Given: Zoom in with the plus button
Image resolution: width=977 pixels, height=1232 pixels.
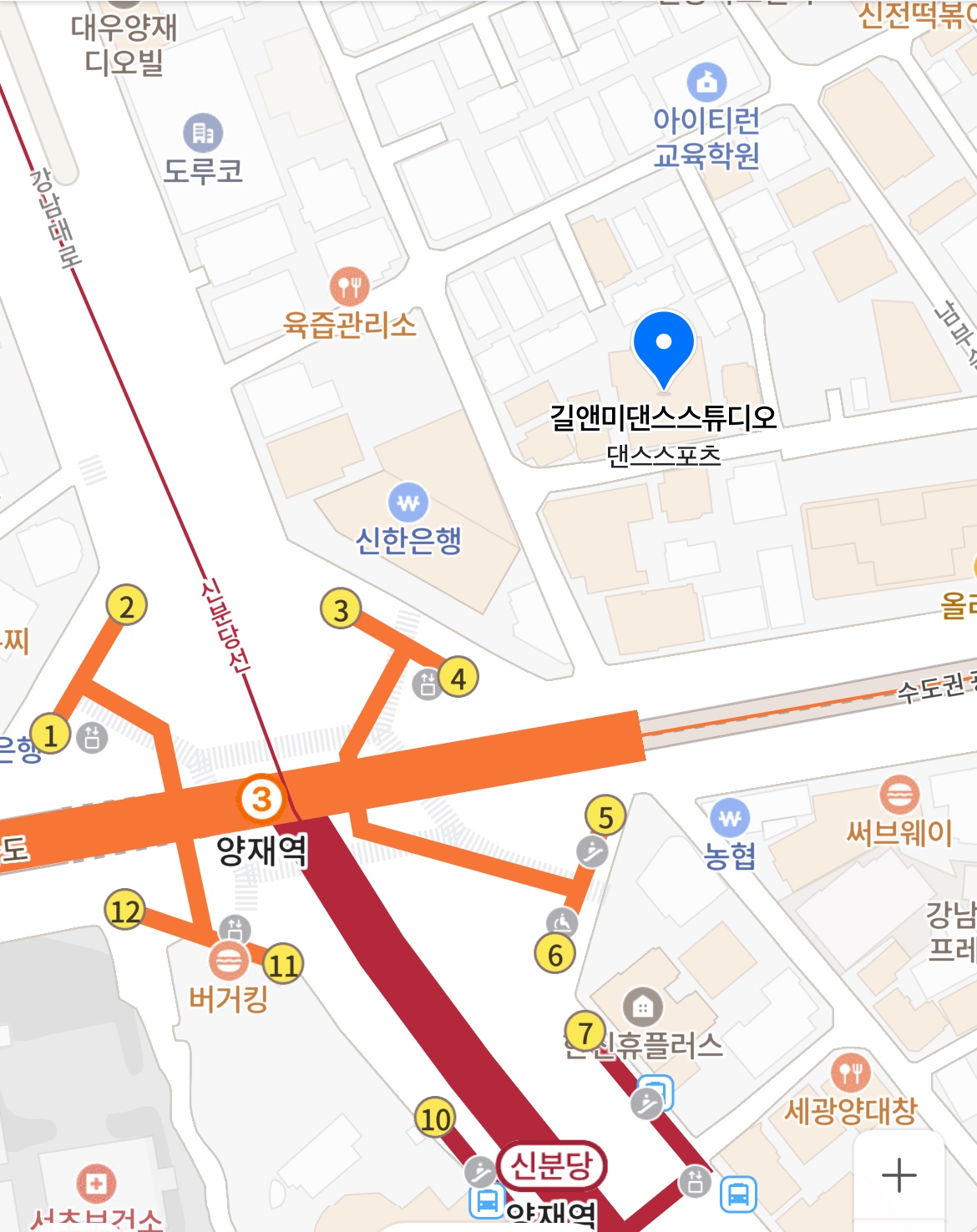Looking at the screenshot, I should click(x=899, y=1175).
